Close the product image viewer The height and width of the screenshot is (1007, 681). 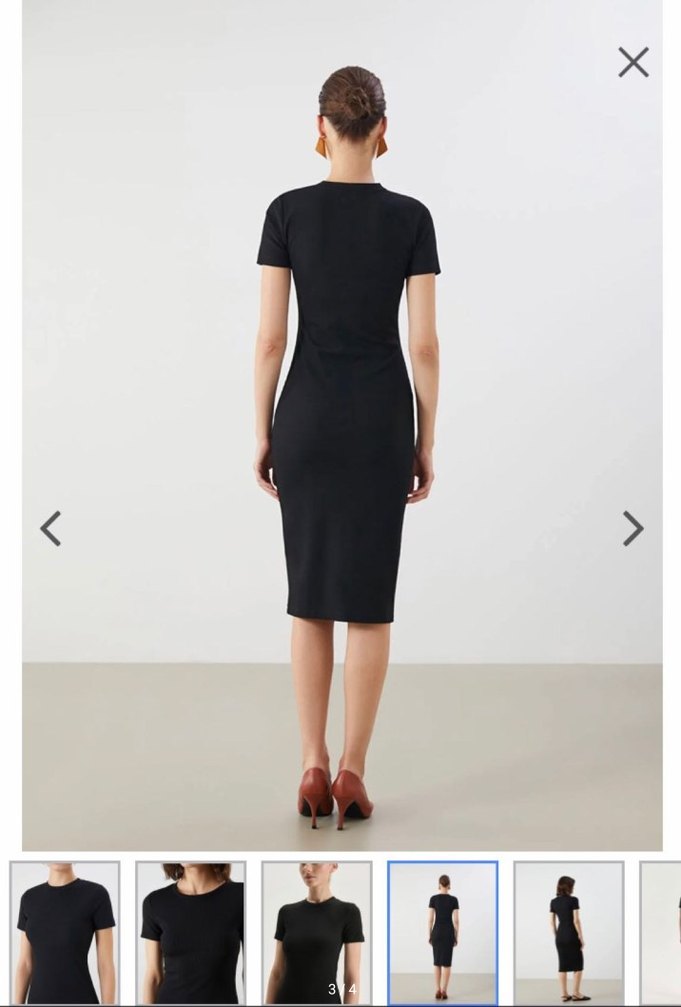[633, 62]
